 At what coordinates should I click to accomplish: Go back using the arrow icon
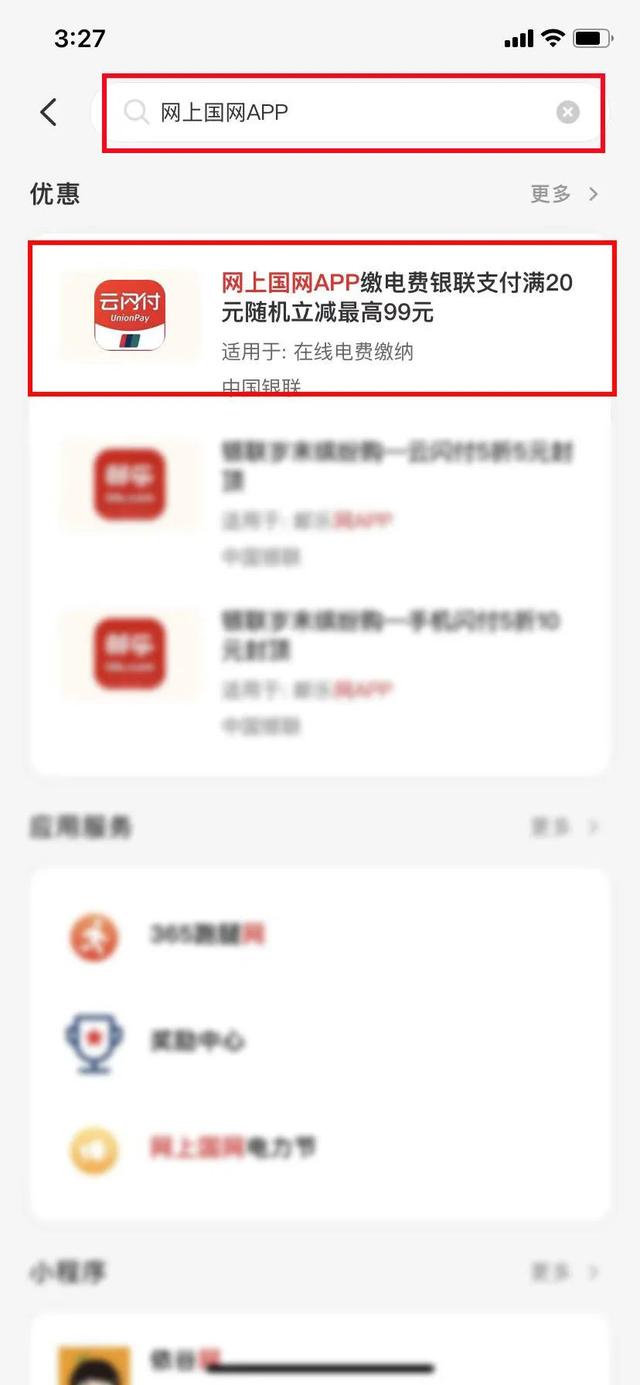click(x=48, y=112)
